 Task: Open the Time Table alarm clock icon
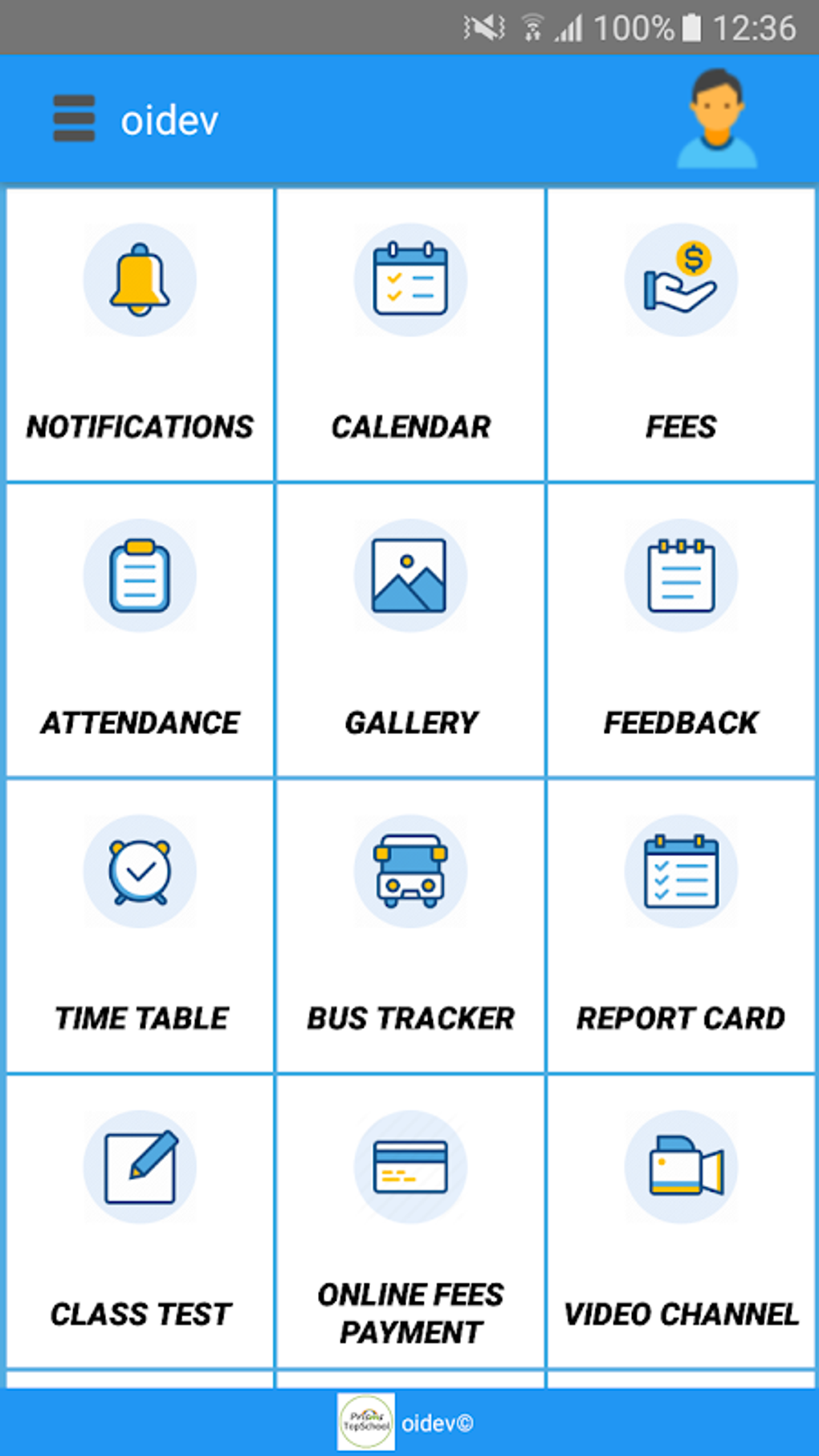point(140,871)
